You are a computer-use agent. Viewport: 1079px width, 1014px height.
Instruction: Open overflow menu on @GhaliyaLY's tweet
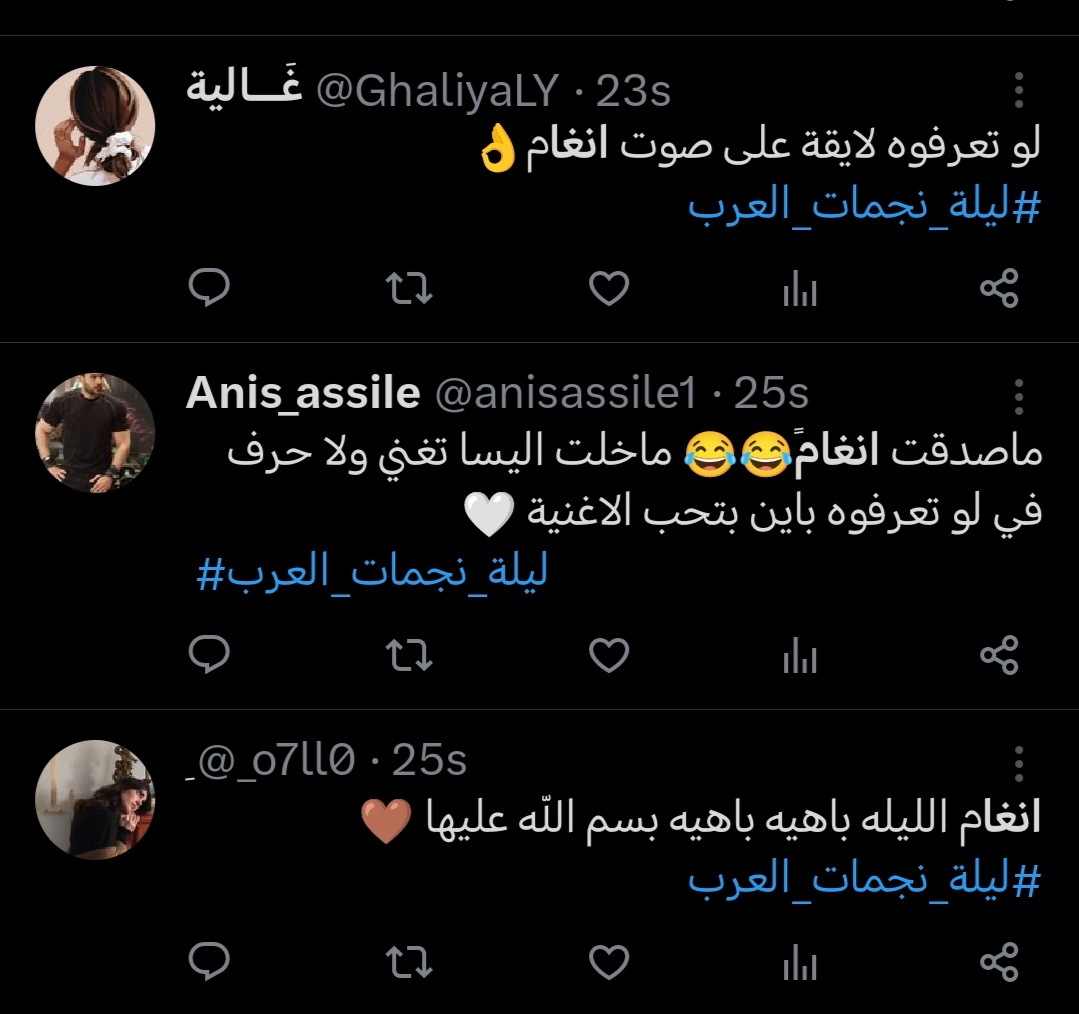(x=1019, y=91)
